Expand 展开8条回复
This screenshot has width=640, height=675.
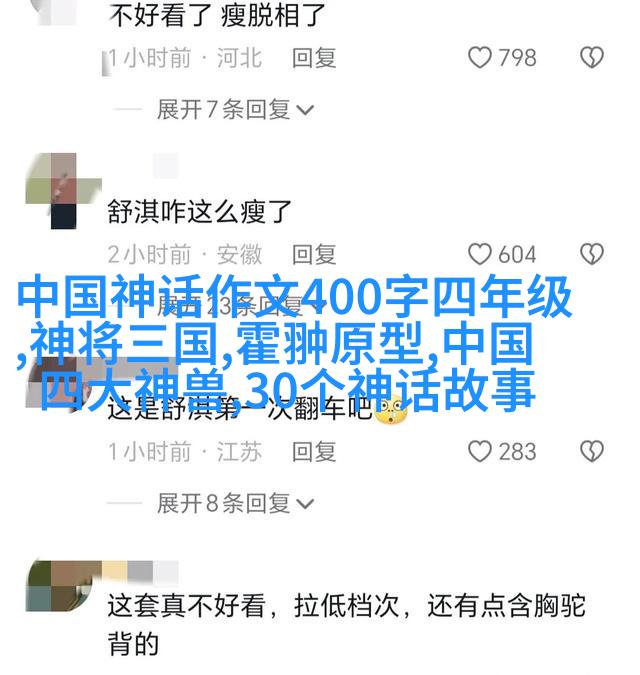pyautogui.click(x=235, y=503)
